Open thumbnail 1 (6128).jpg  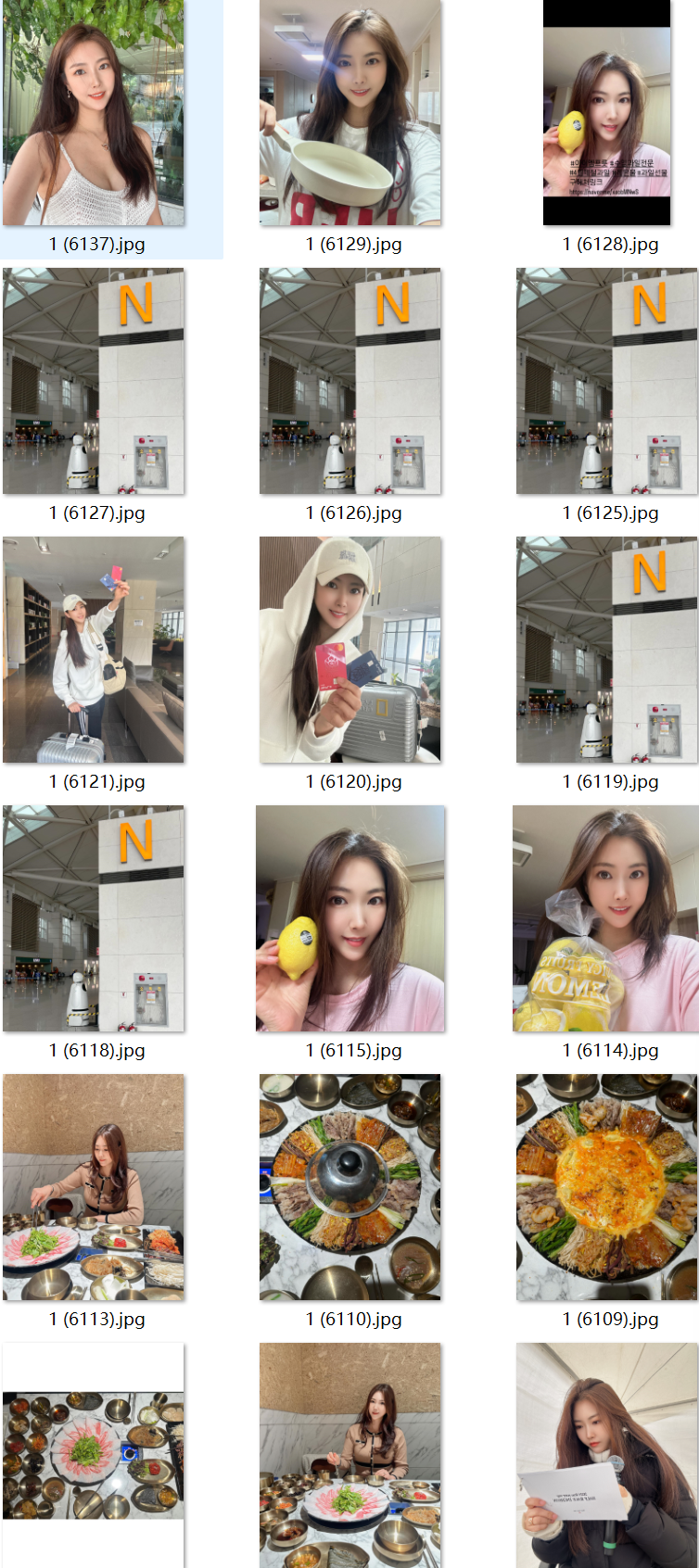pos(606,113)
